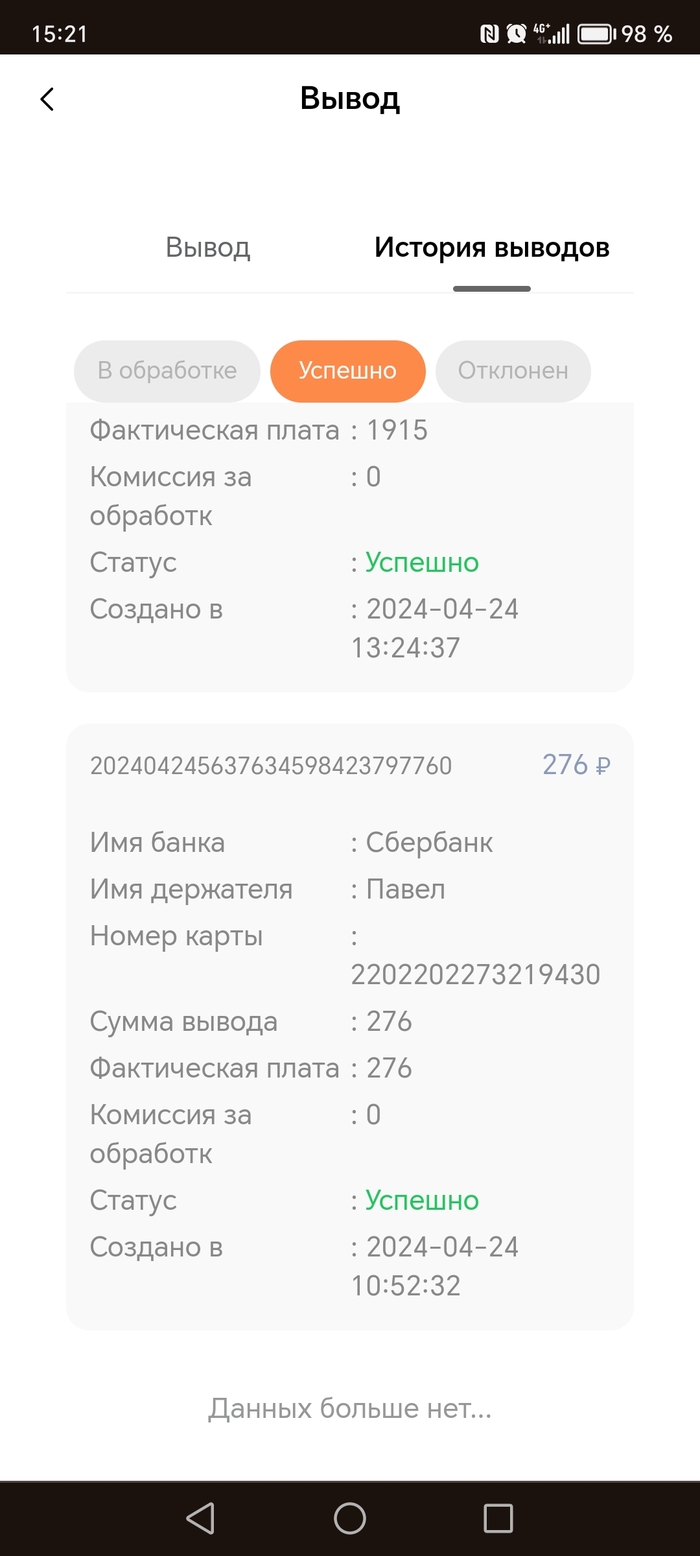Go back using the arrow icon
Screen dimensions: 700x1556
pyautogui.click(x=47, y=99)
